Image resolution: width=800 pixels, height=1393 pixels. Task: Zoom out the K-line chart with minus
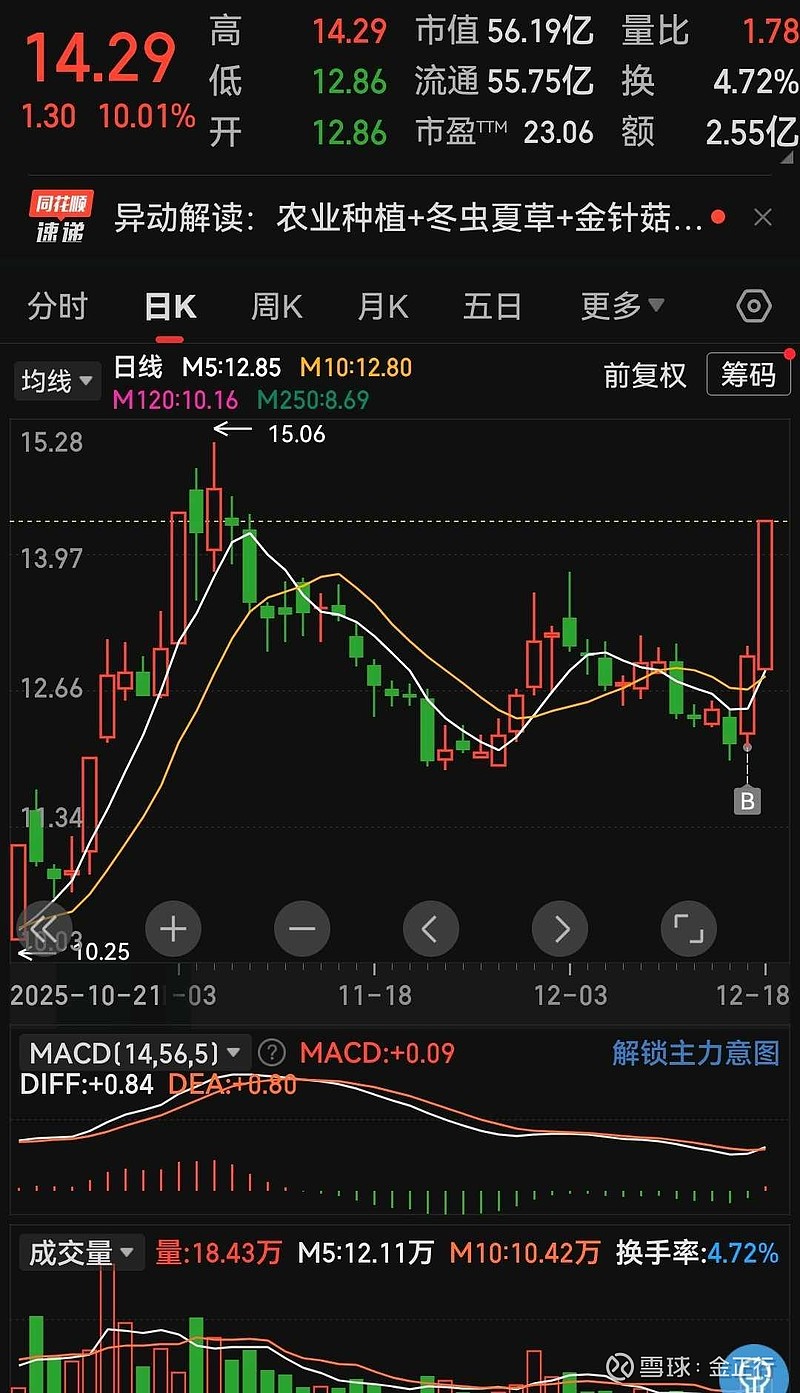point(302,929)
